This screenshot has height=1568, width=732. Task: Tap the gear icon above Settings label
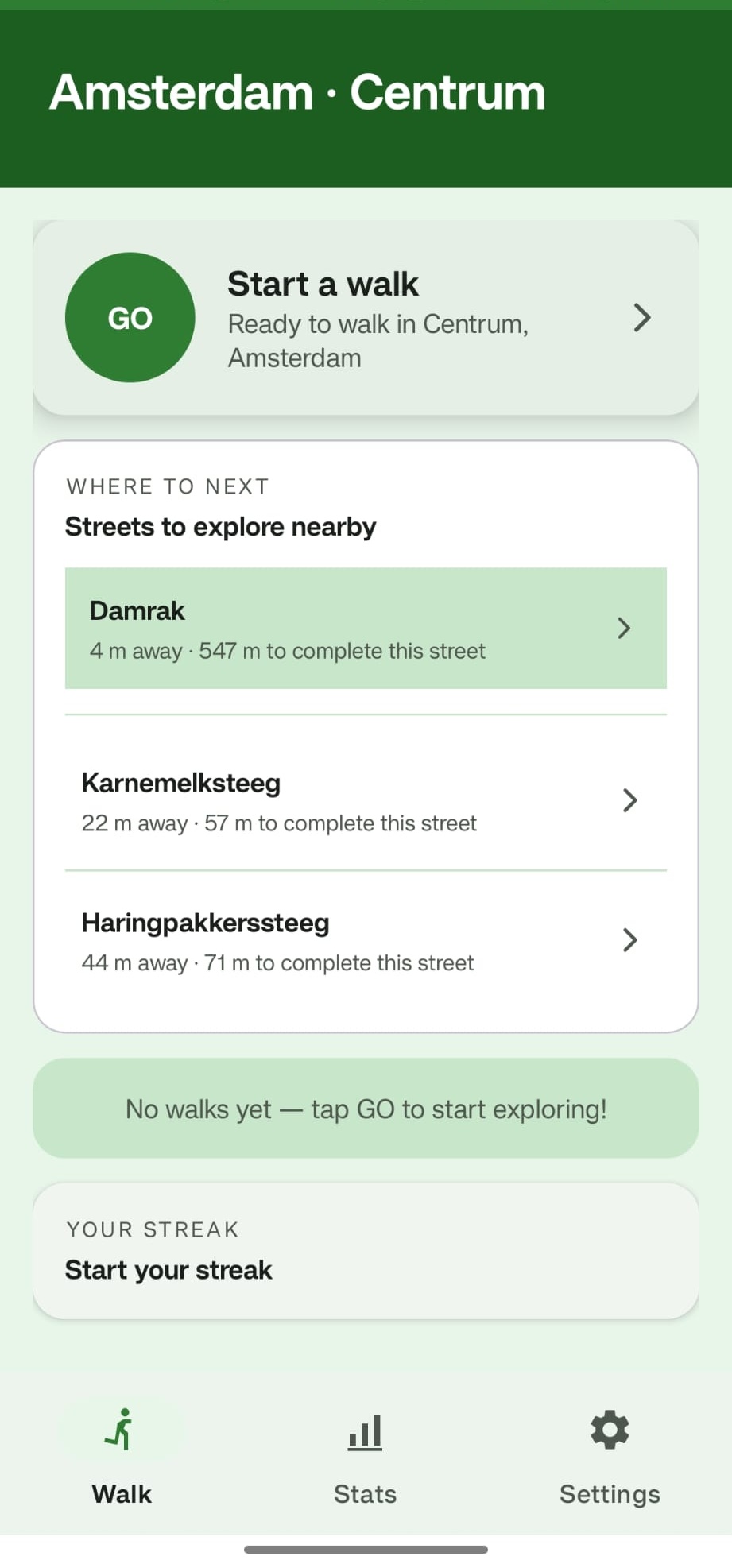coord(609,1431)
